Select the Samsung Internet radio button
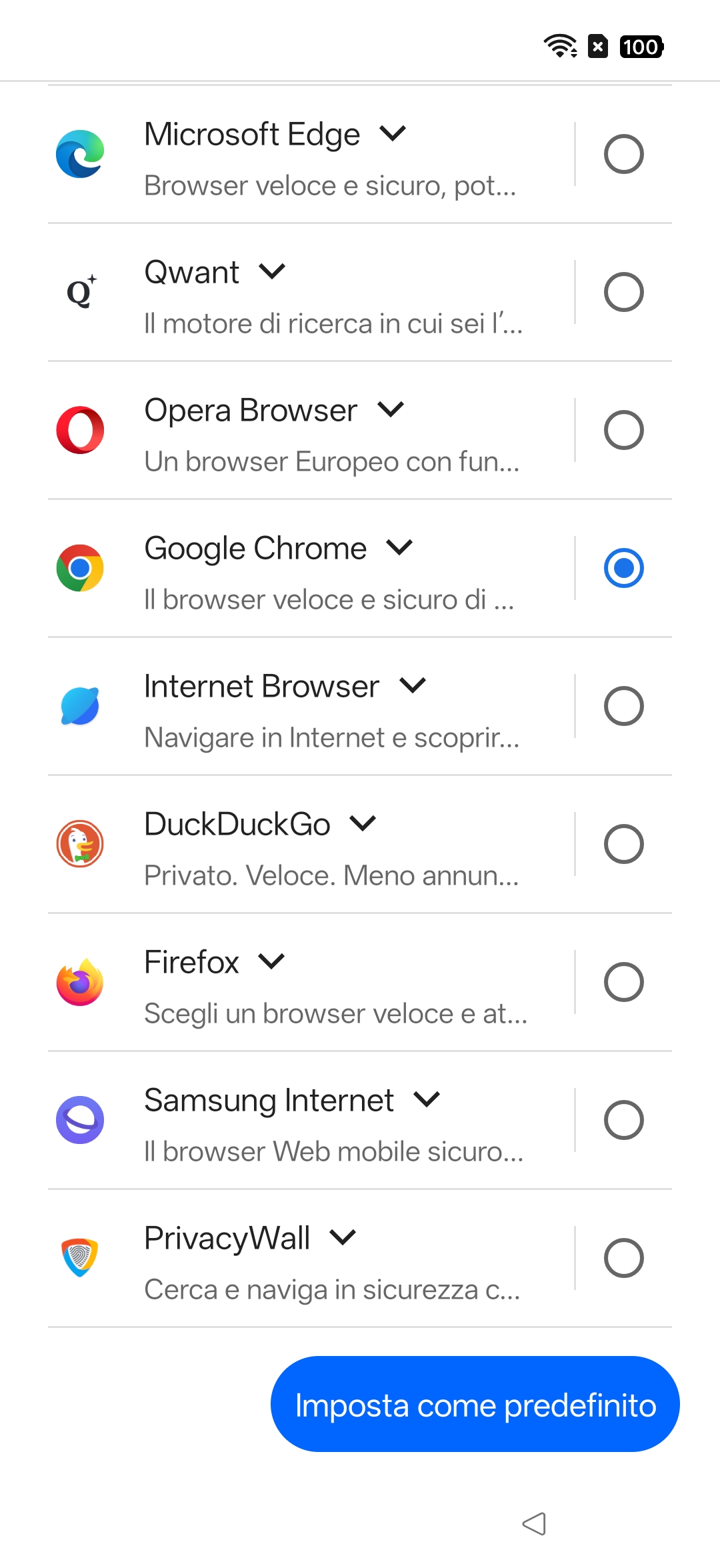 [623, 1120]
